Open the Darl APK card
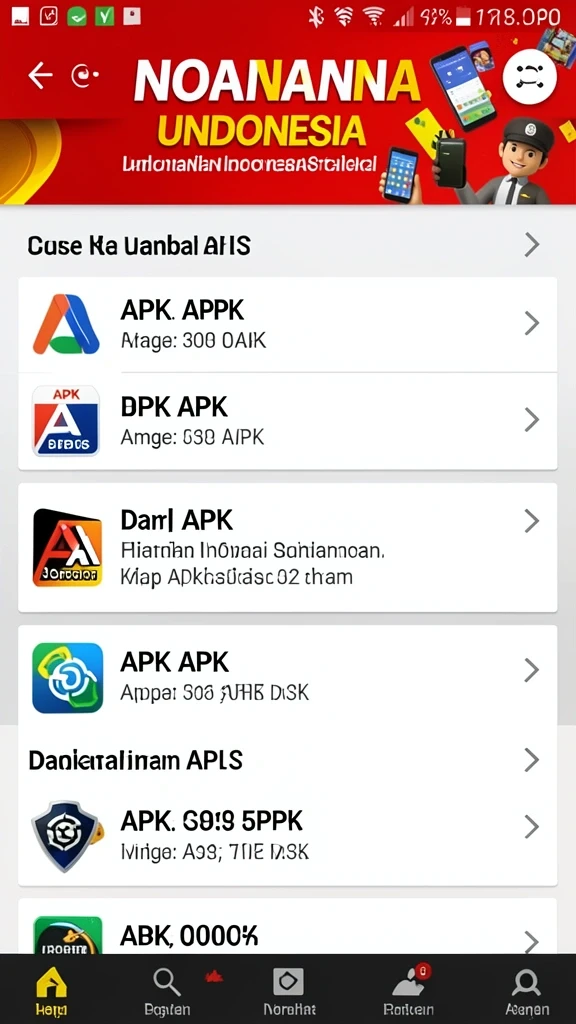This screenshot has height=1024, width=576. [287, 548]
